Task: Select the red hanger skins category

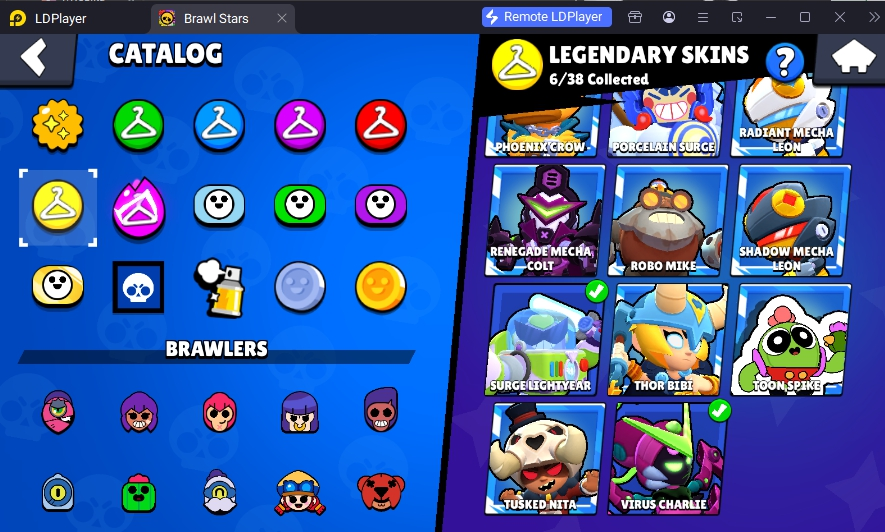Action: pos(381,124)
